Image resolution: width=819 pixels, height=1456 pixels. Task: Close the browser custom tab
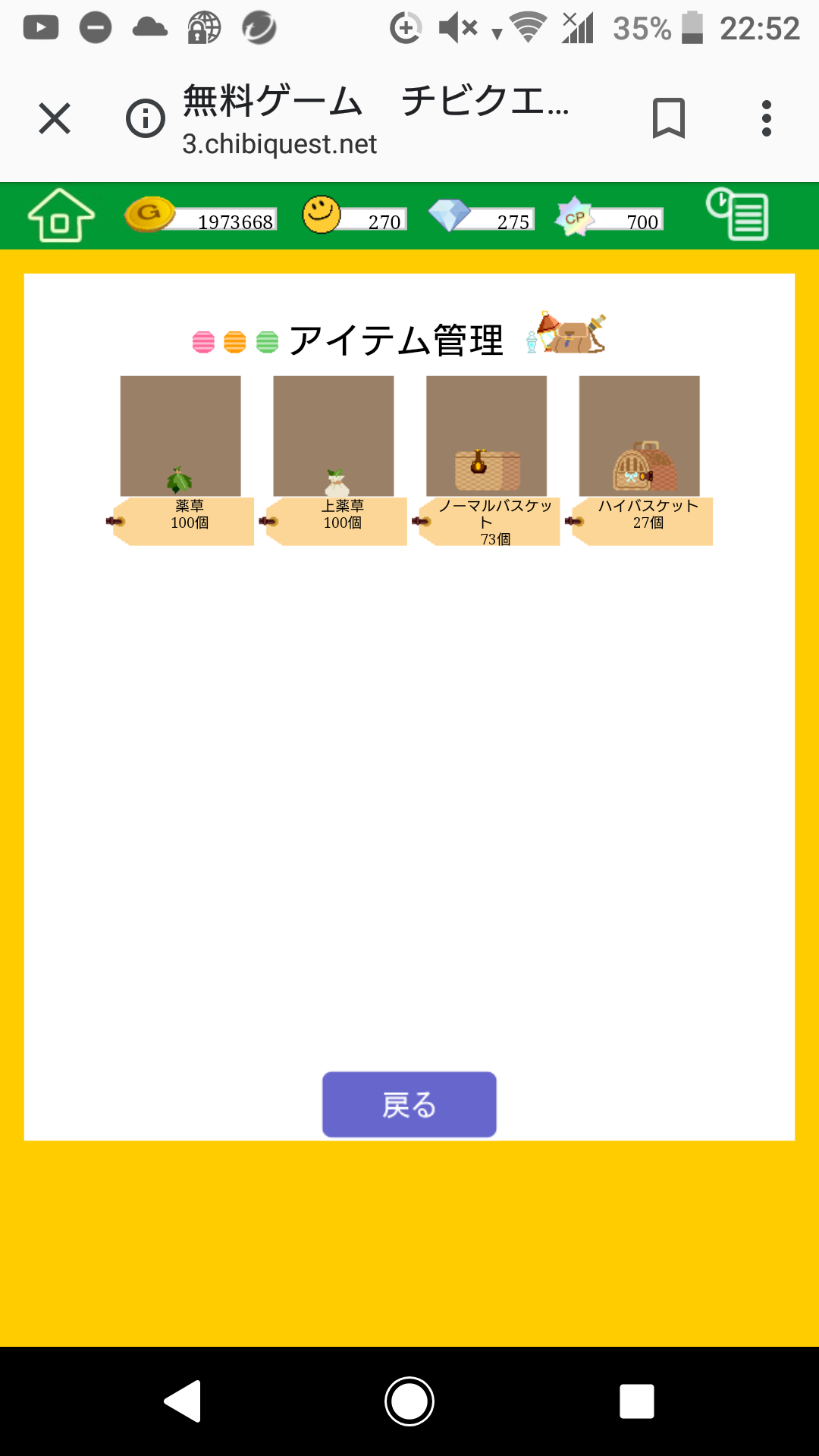pos(55,119)
